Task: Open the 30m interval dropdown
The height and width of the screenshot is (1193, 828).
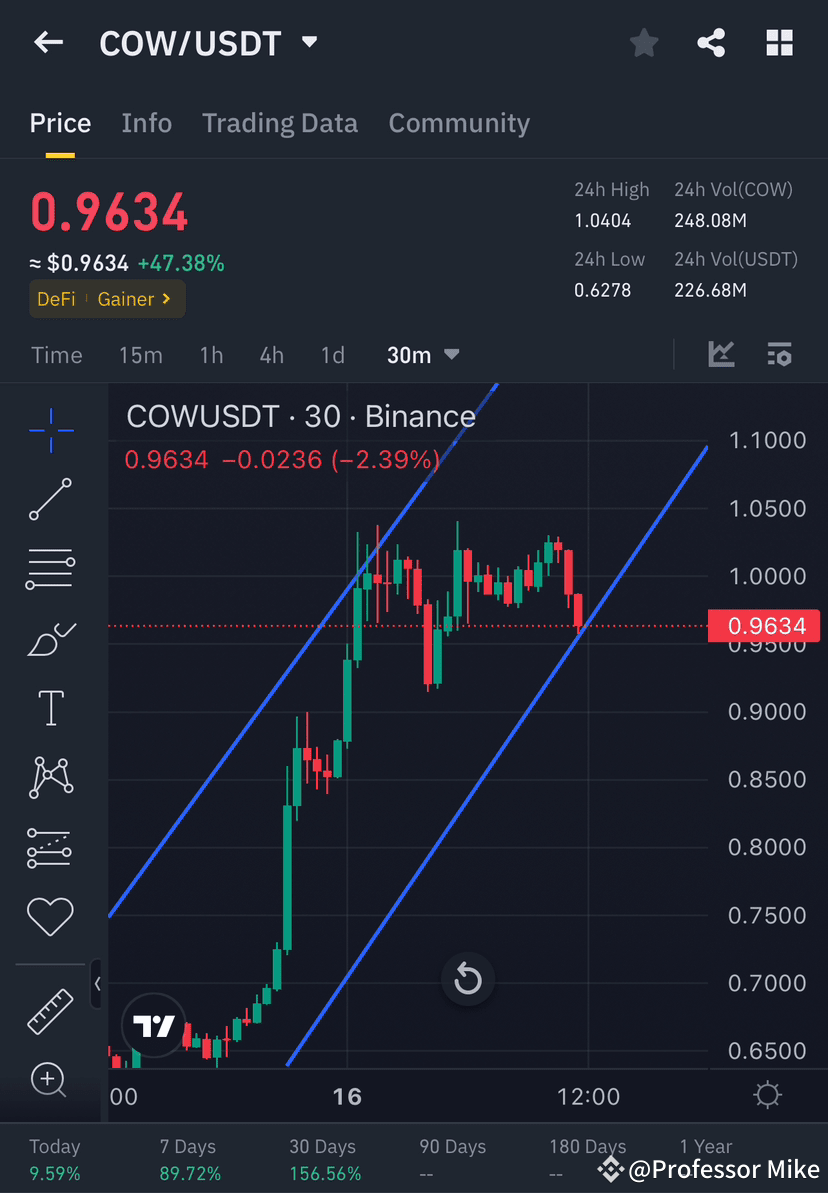Action: pos(422,354)
